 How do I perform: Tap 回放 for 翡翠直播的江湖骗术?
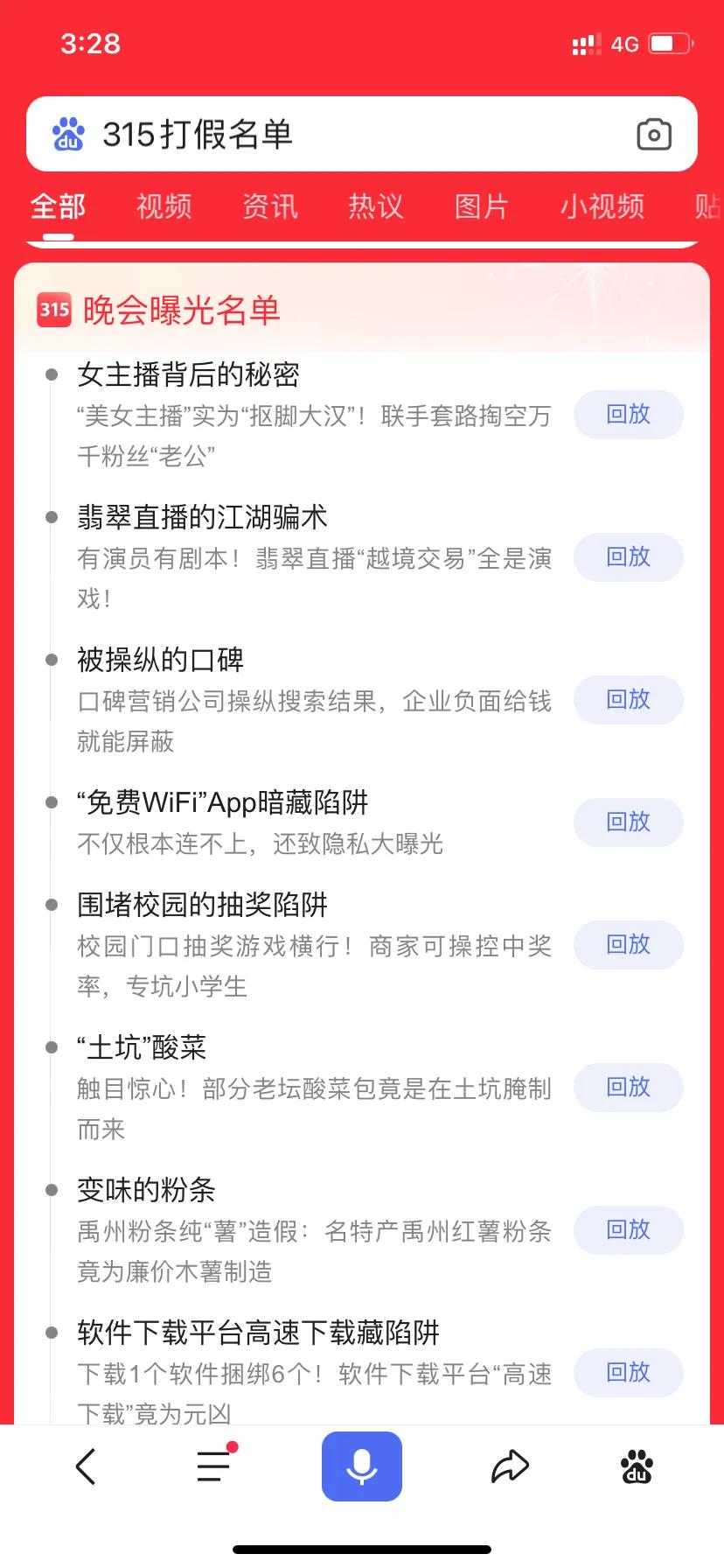(x=628, y=557)
